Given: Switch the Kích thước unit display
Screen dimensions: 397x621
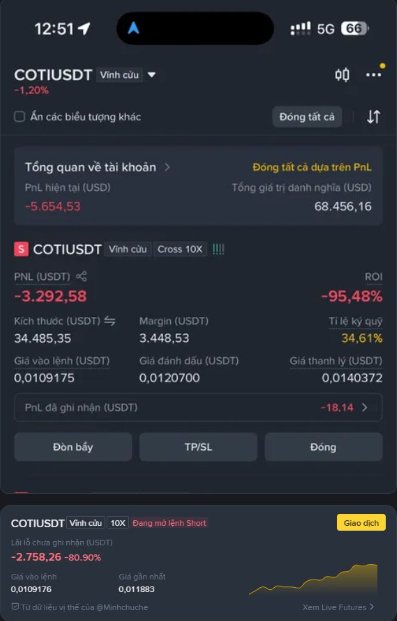Looking at the screenshot, I should 110,321.
